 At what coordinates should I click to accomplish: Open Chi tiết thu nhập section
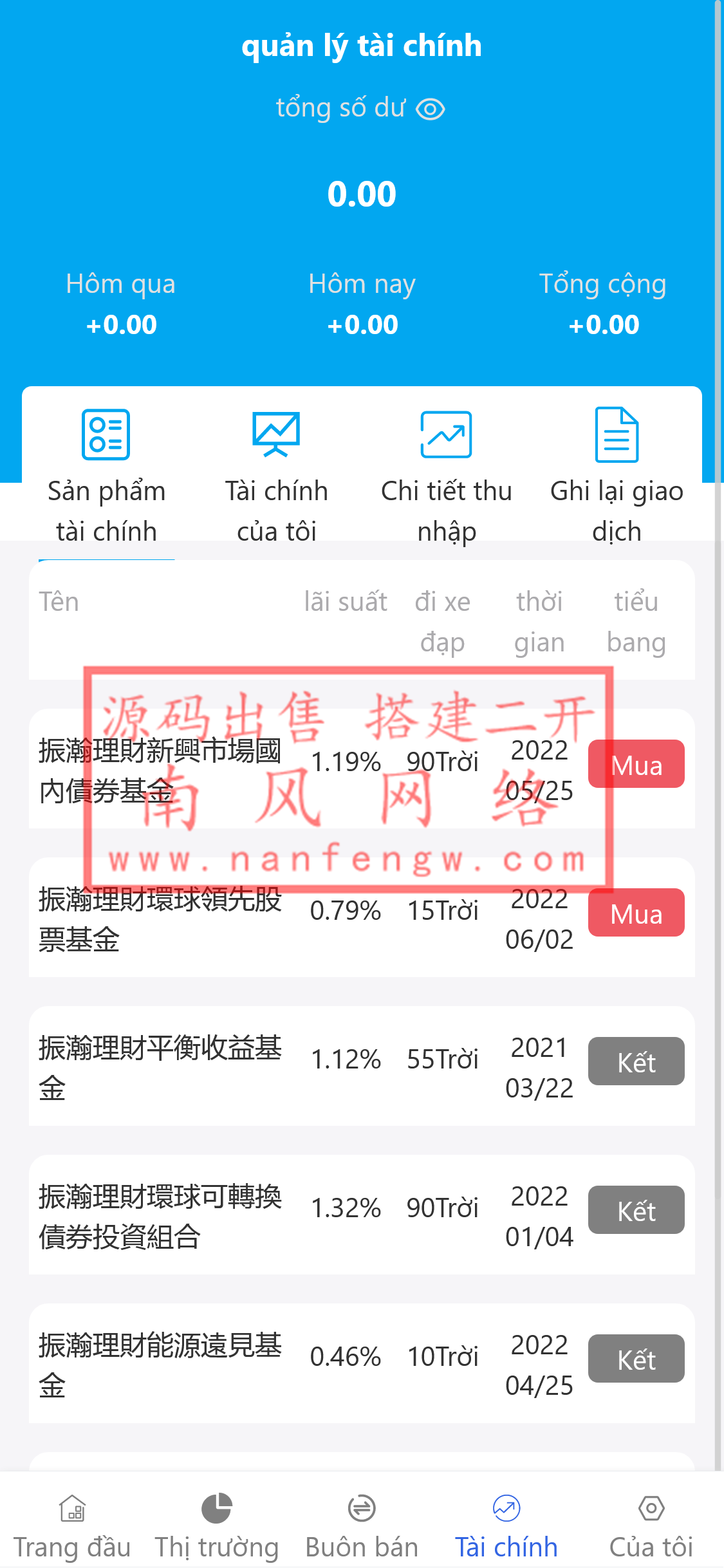pyautogui.click(x=446, y=475)
